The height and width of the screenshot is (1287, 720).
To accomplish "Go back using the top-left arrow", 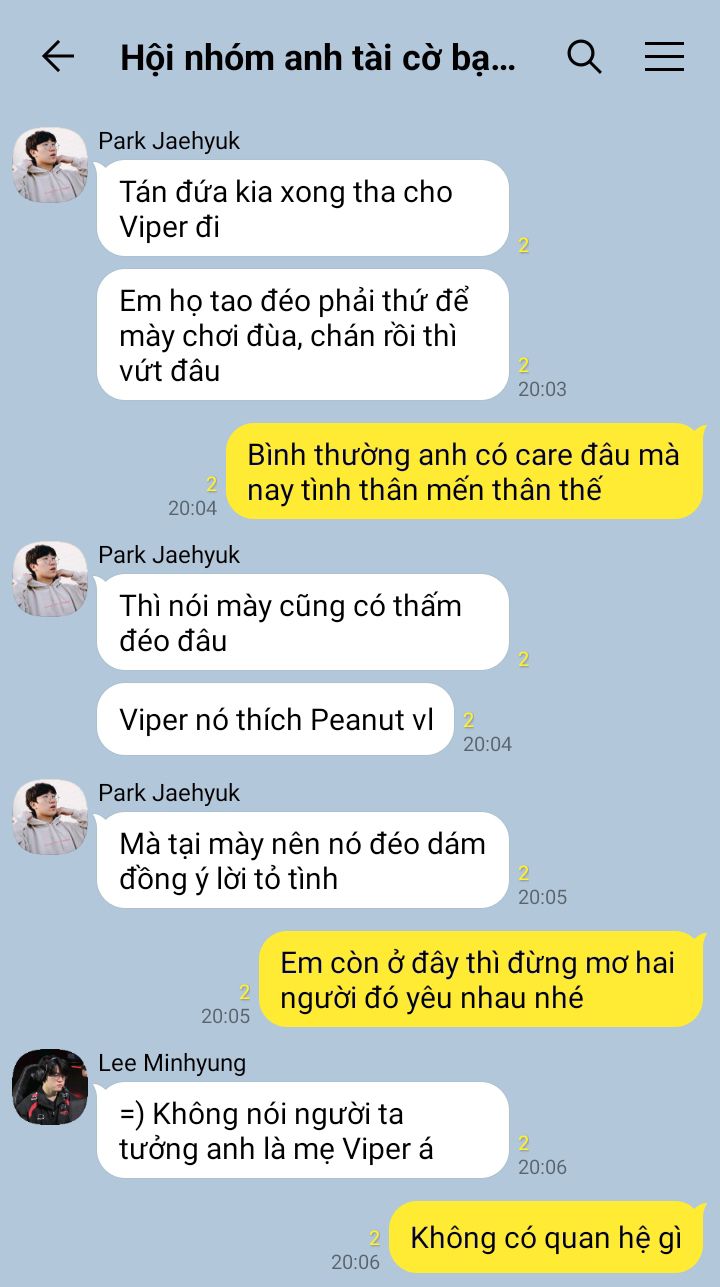I will pos(58,57).
